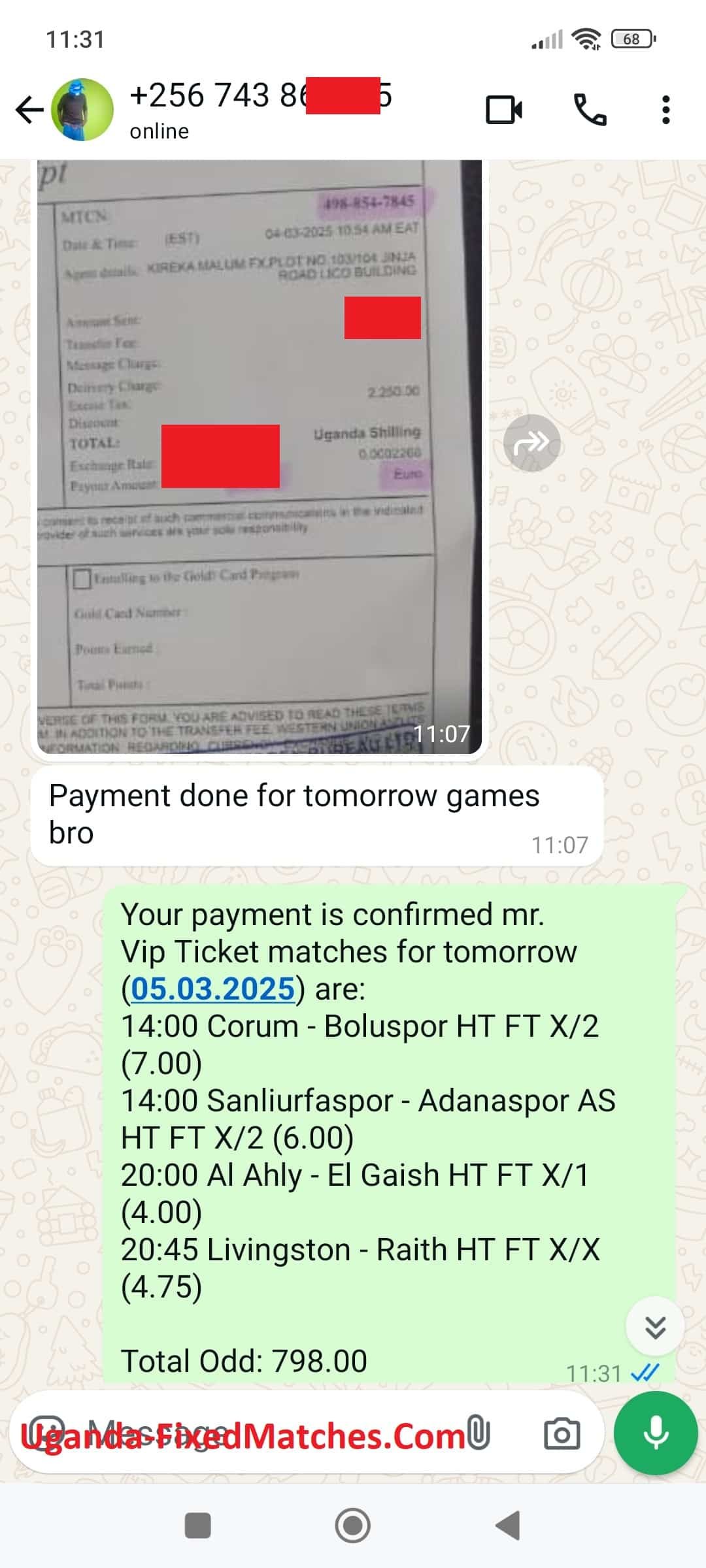The height and width of the screenshot is (1568, 706).
Task: Jump to the latest message
Action: [655, 1327]
